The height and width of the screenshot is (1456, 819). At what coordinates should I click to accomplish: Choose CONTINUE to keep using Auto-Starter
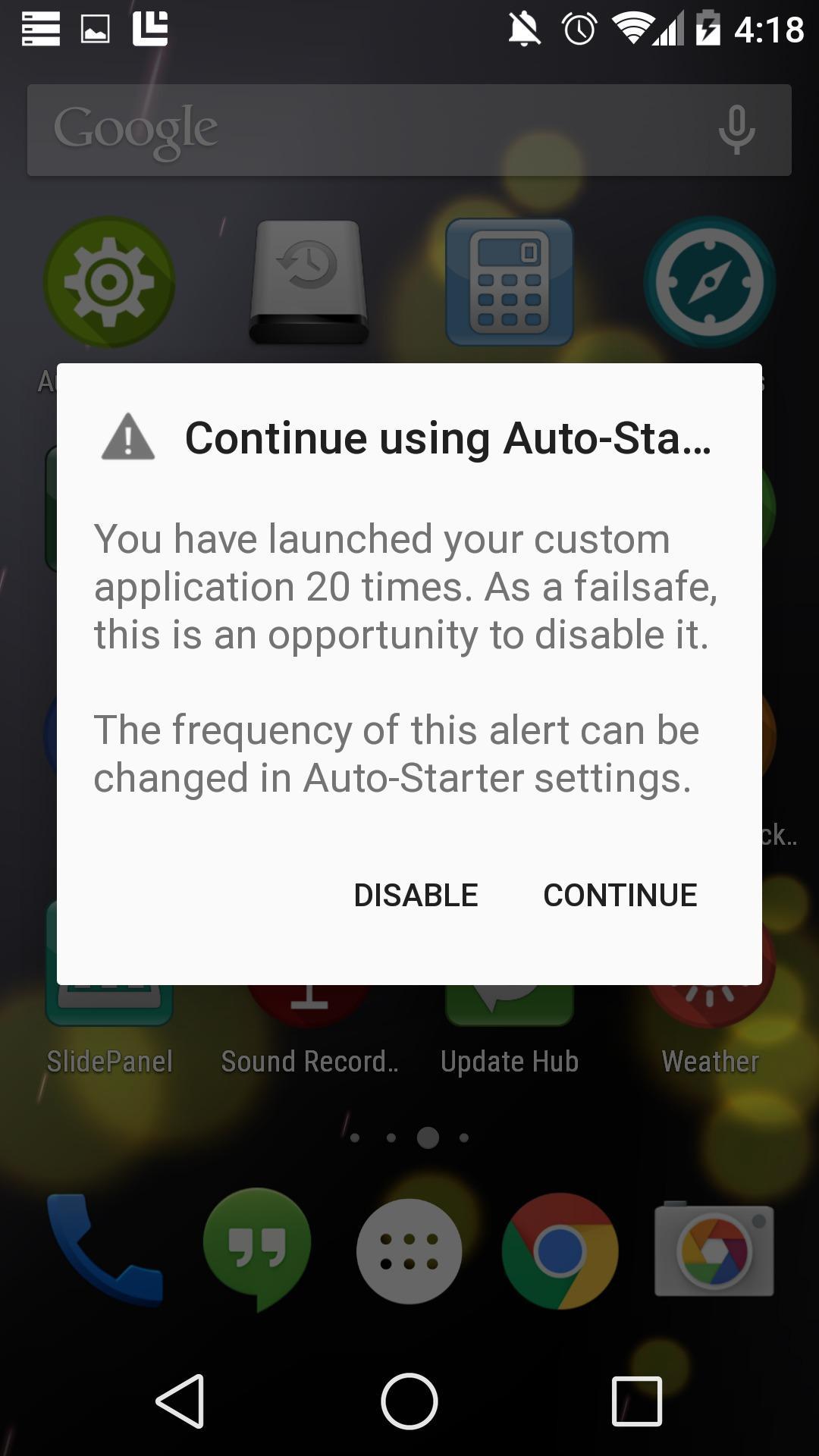(620, 896)
